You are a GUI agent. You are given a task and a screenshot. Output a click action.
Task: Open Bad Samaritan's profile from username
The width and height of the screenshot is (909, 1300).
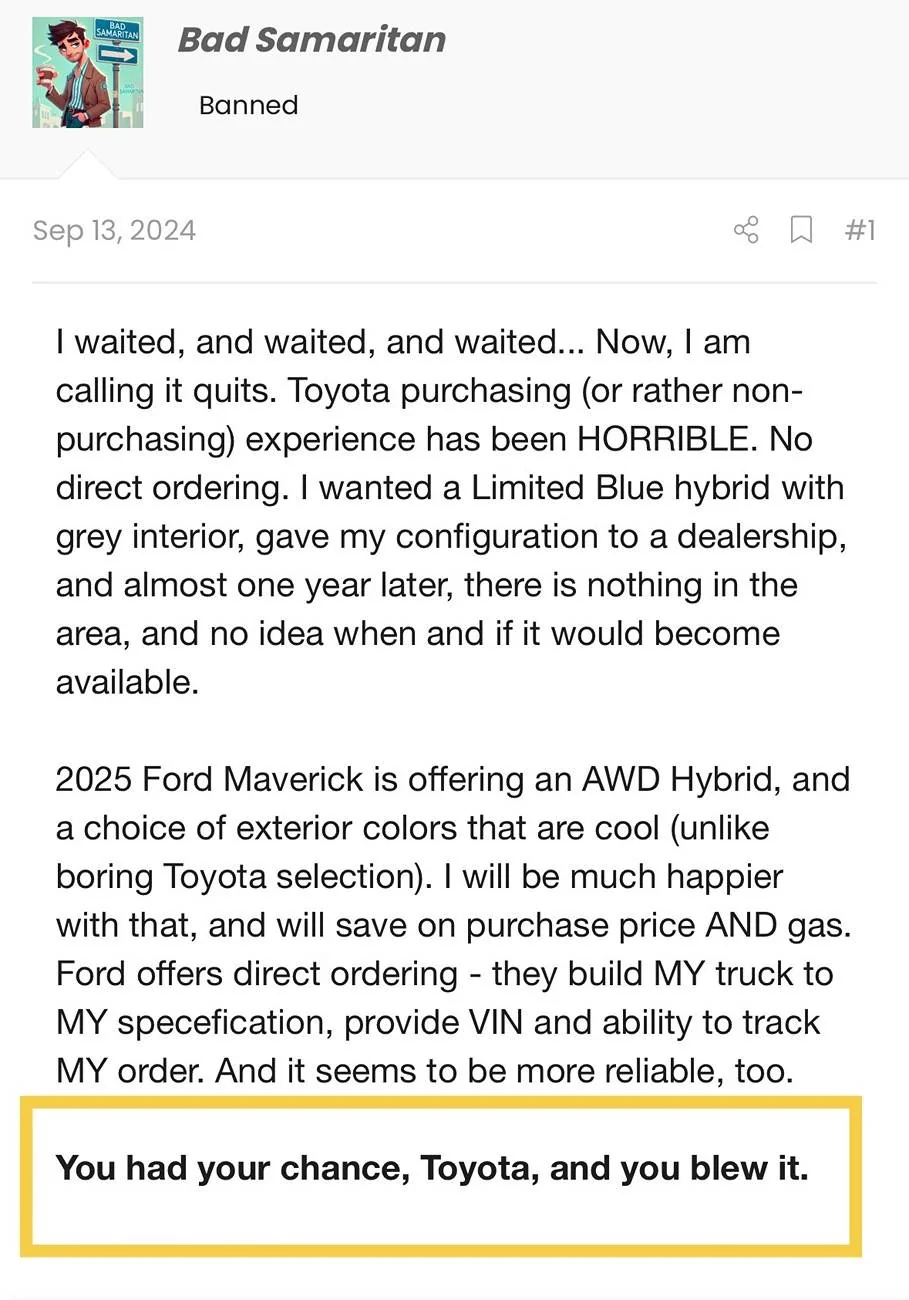(311, 40)
